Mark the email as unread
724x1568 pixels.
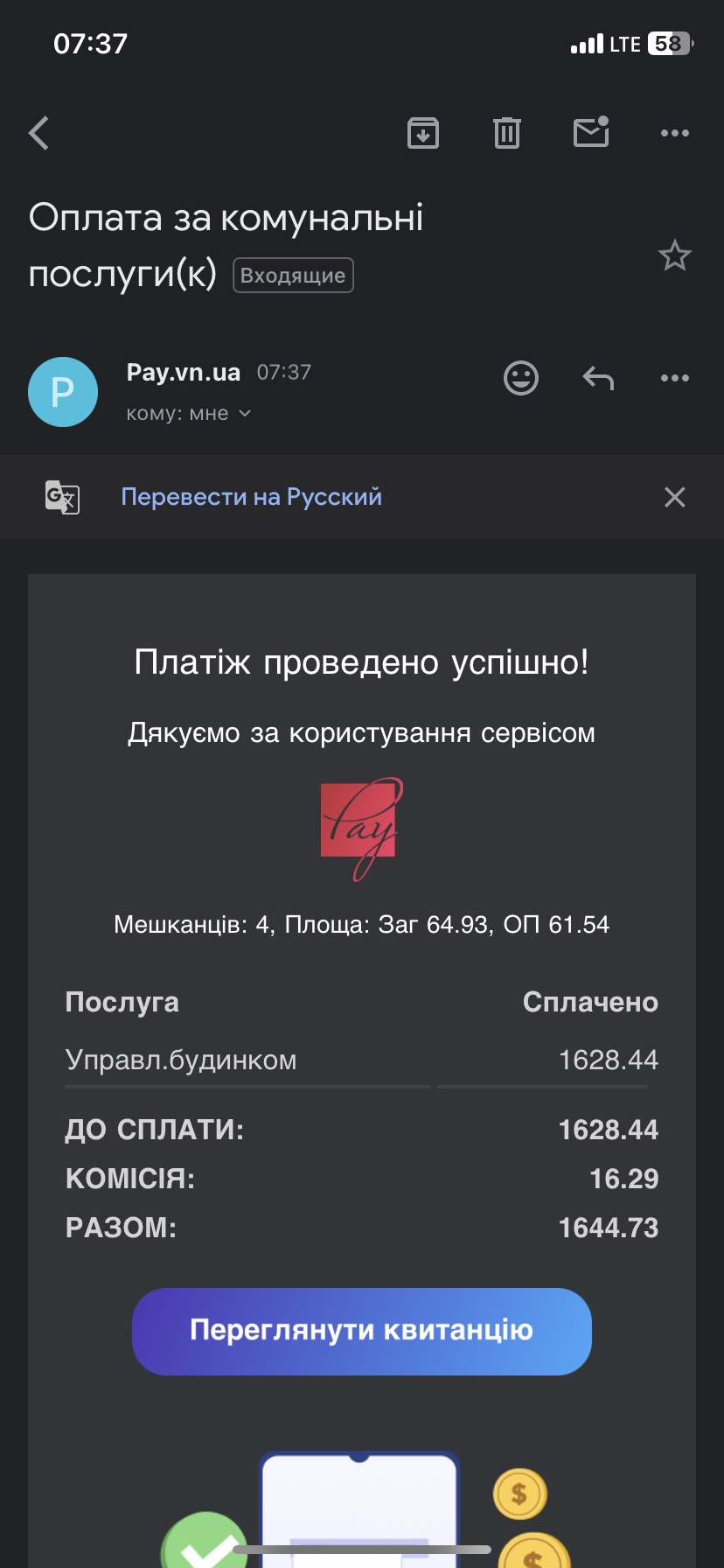point(591,133)
